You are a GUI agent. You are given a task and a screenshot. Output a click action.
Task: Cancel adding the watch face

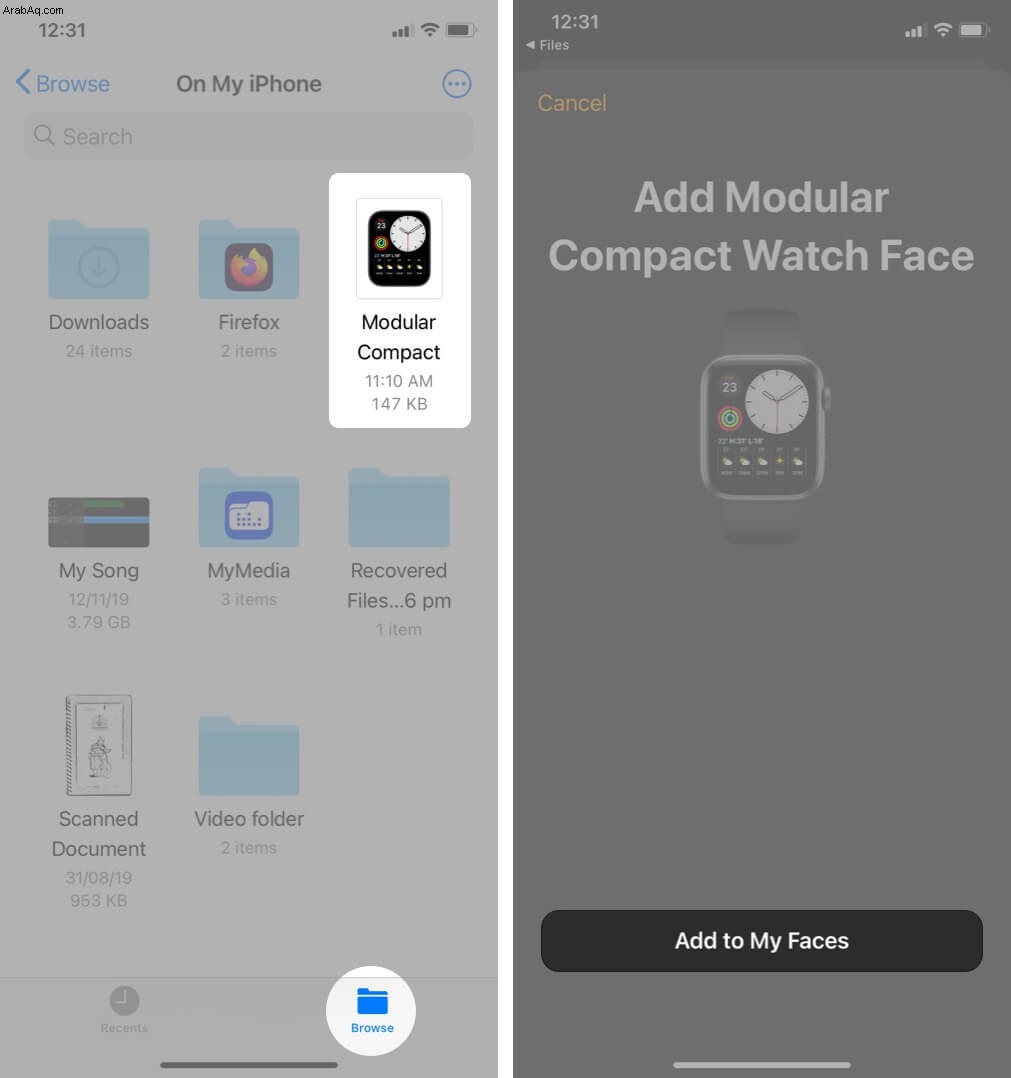572,103
